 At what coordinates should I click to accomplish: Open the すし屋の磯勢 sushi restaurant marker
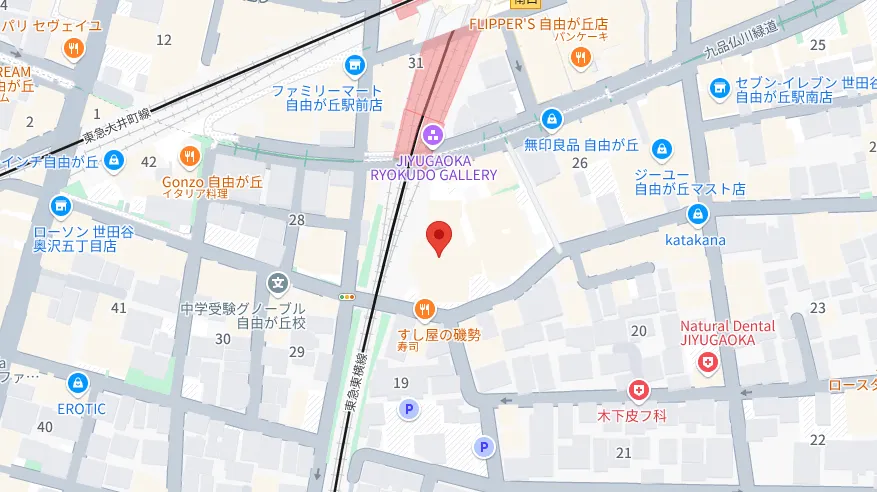pos(425,309)
